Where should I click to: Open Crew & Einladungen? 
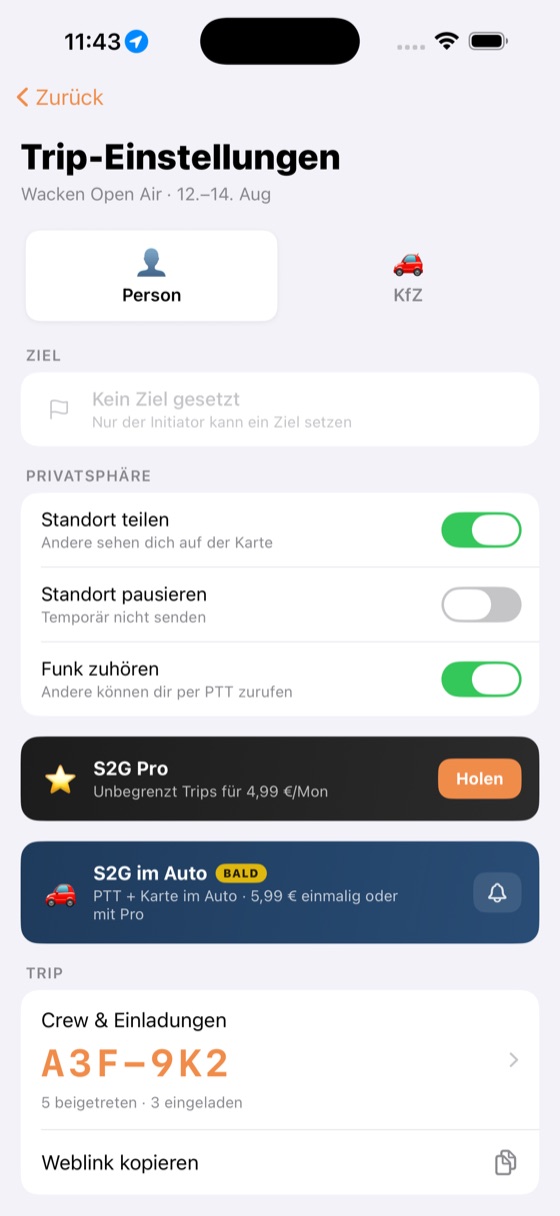click(280, 1060)
